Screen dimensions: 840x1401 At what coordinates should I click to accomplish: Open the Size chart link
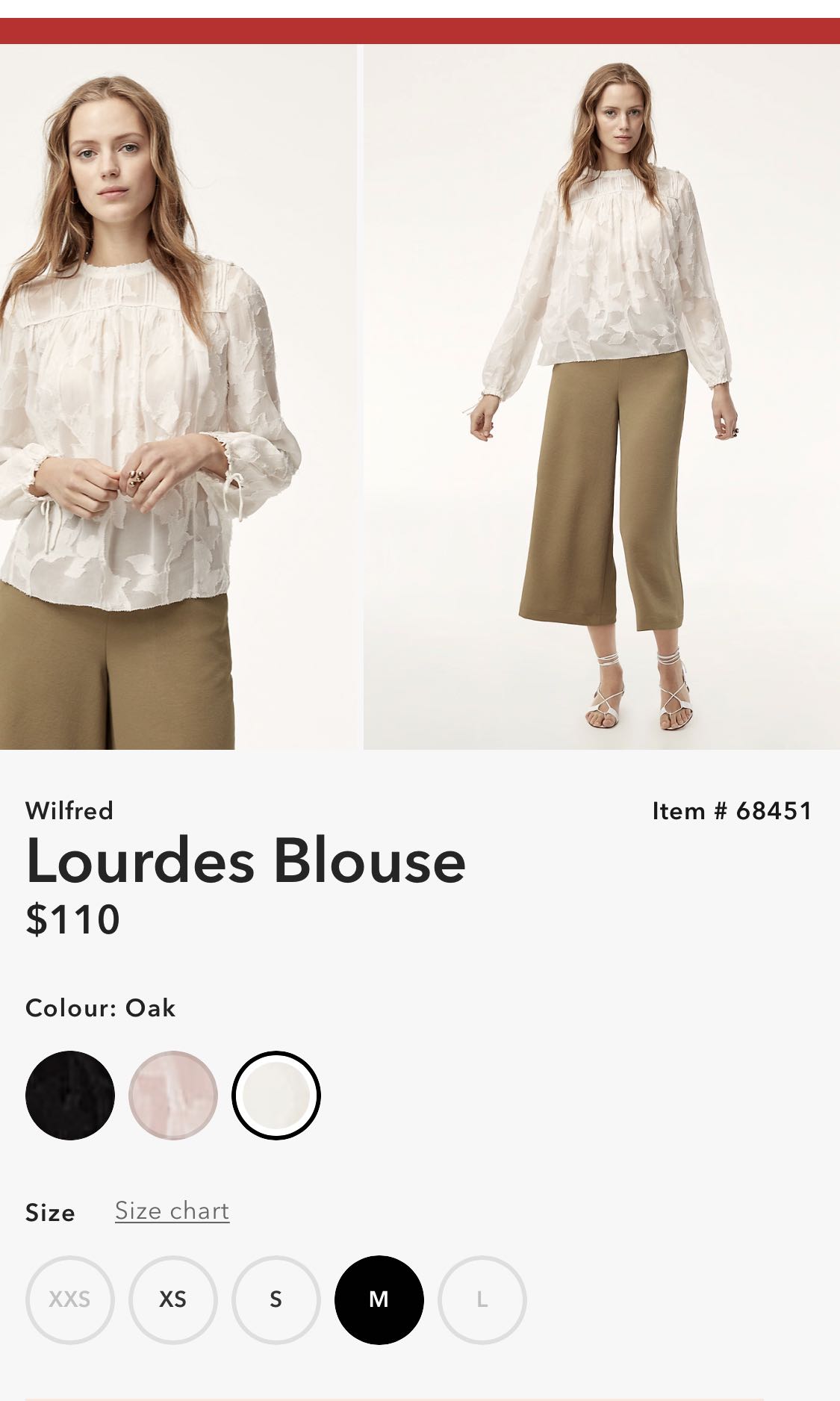pos(172,1211)
